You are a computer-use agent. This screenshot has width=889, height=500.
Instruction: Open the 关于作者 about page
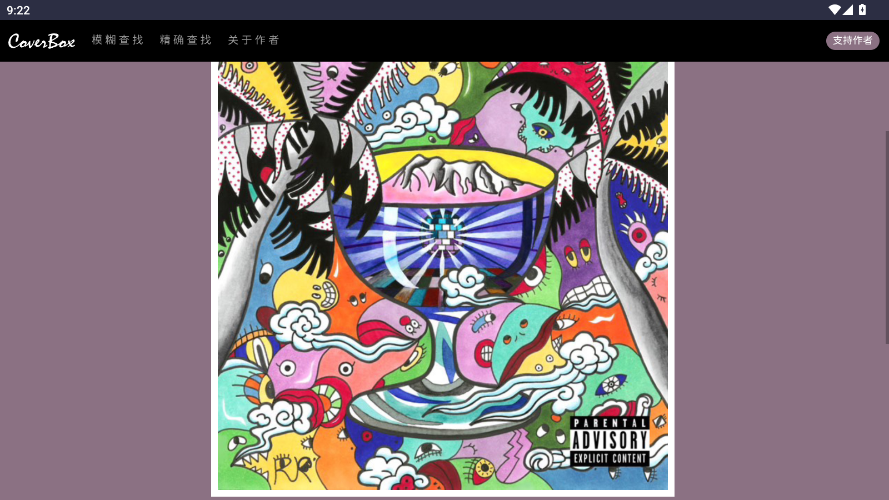coord(253,40)
